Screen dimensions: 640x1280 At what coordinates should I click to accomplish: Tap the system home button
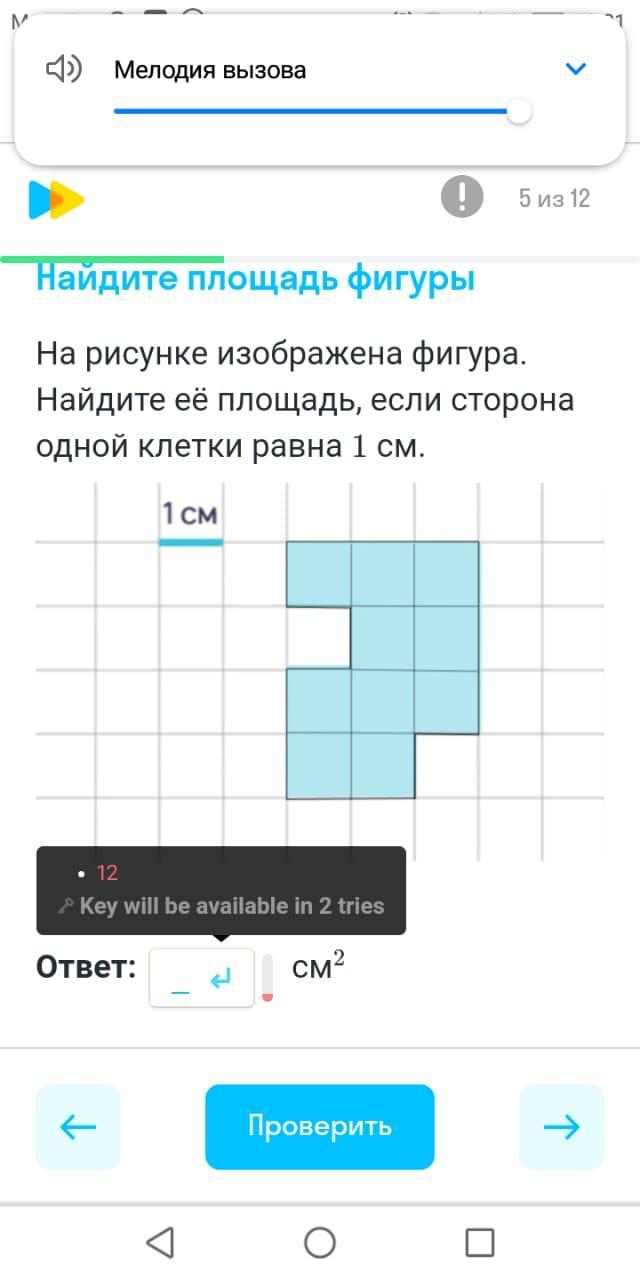[320, 1242]
